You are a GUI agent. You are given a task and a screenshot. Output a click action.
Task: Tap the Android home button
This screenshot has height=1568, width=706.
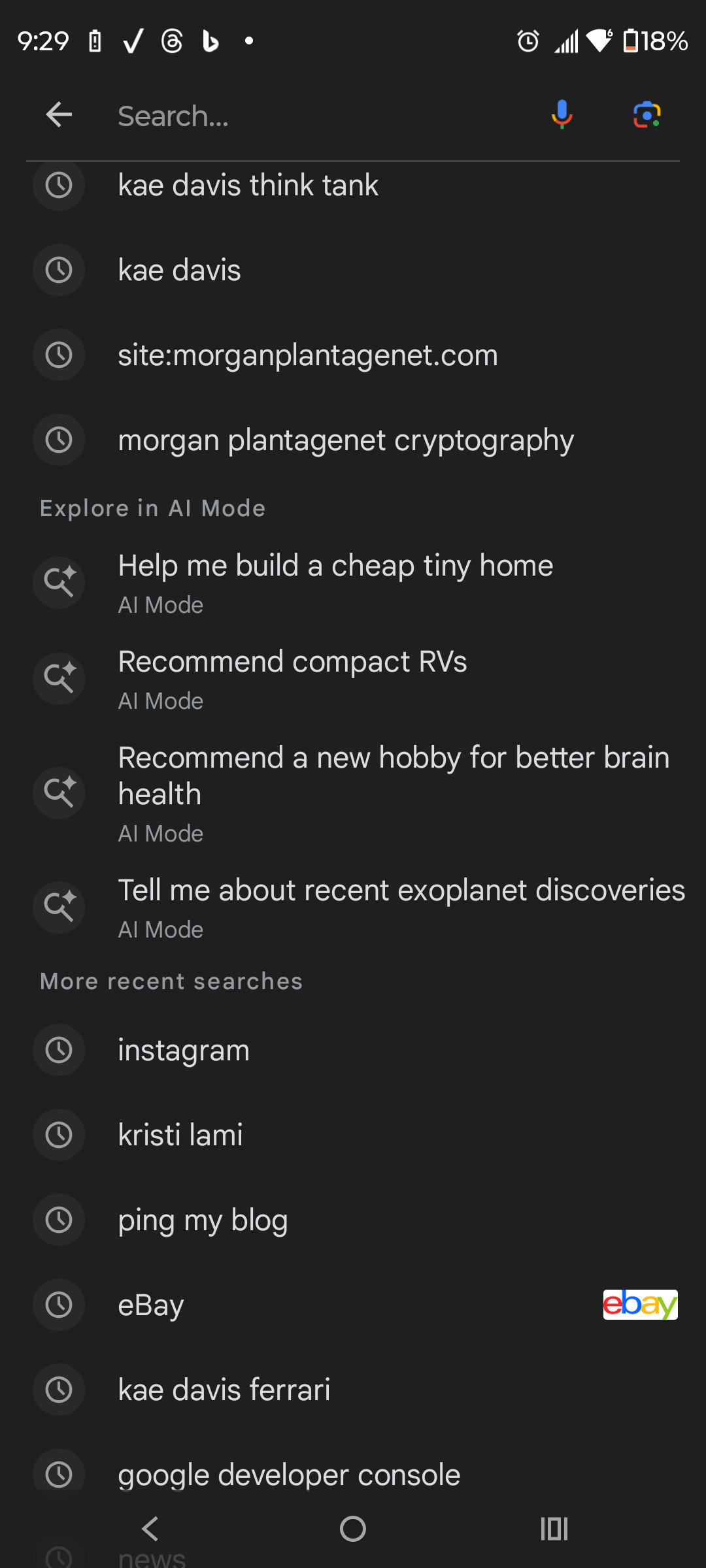tap(352, 1528)
